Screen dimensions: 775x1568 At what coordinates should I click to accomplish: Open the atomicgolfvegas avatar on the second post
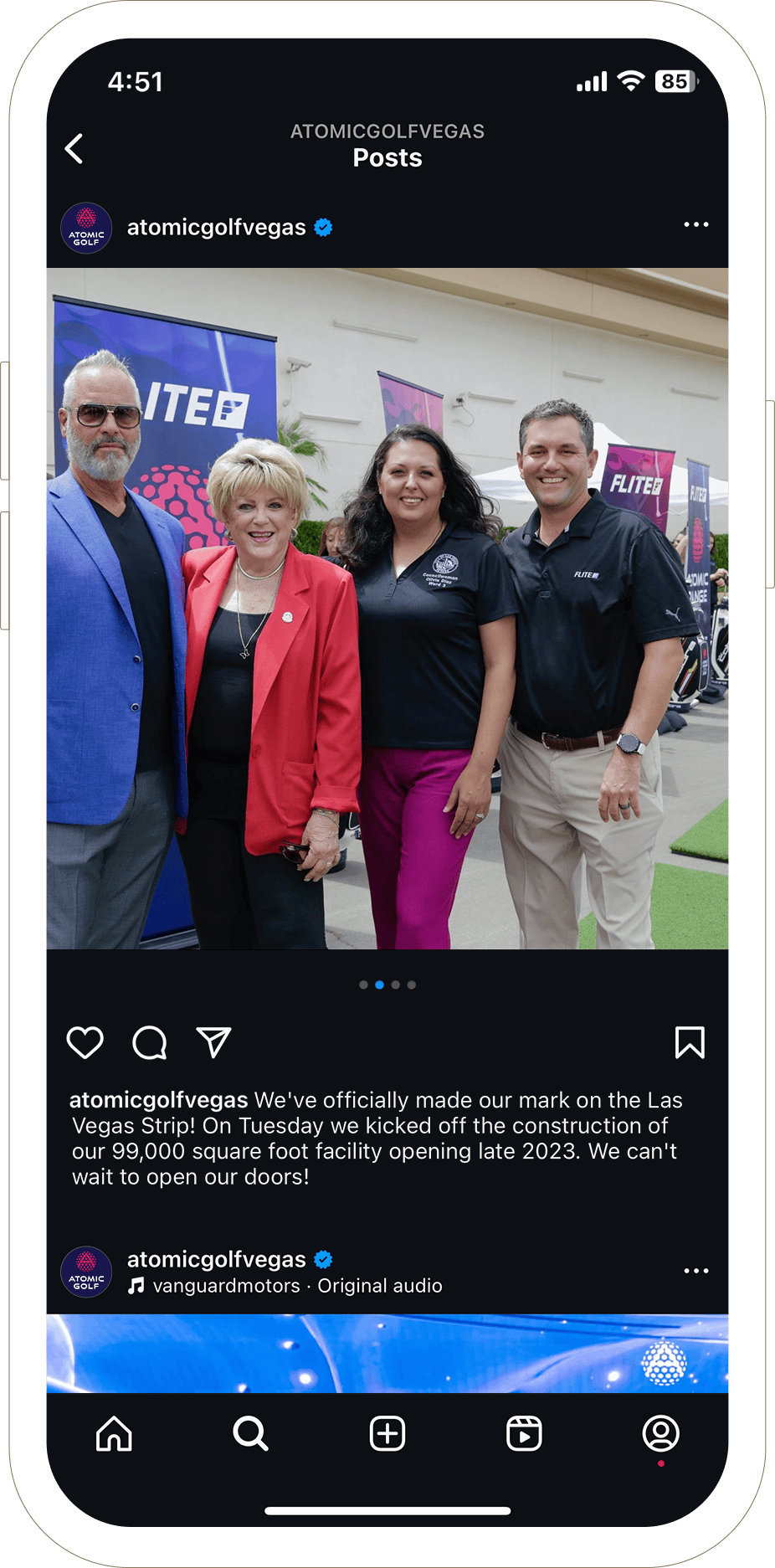point(86,1272)
